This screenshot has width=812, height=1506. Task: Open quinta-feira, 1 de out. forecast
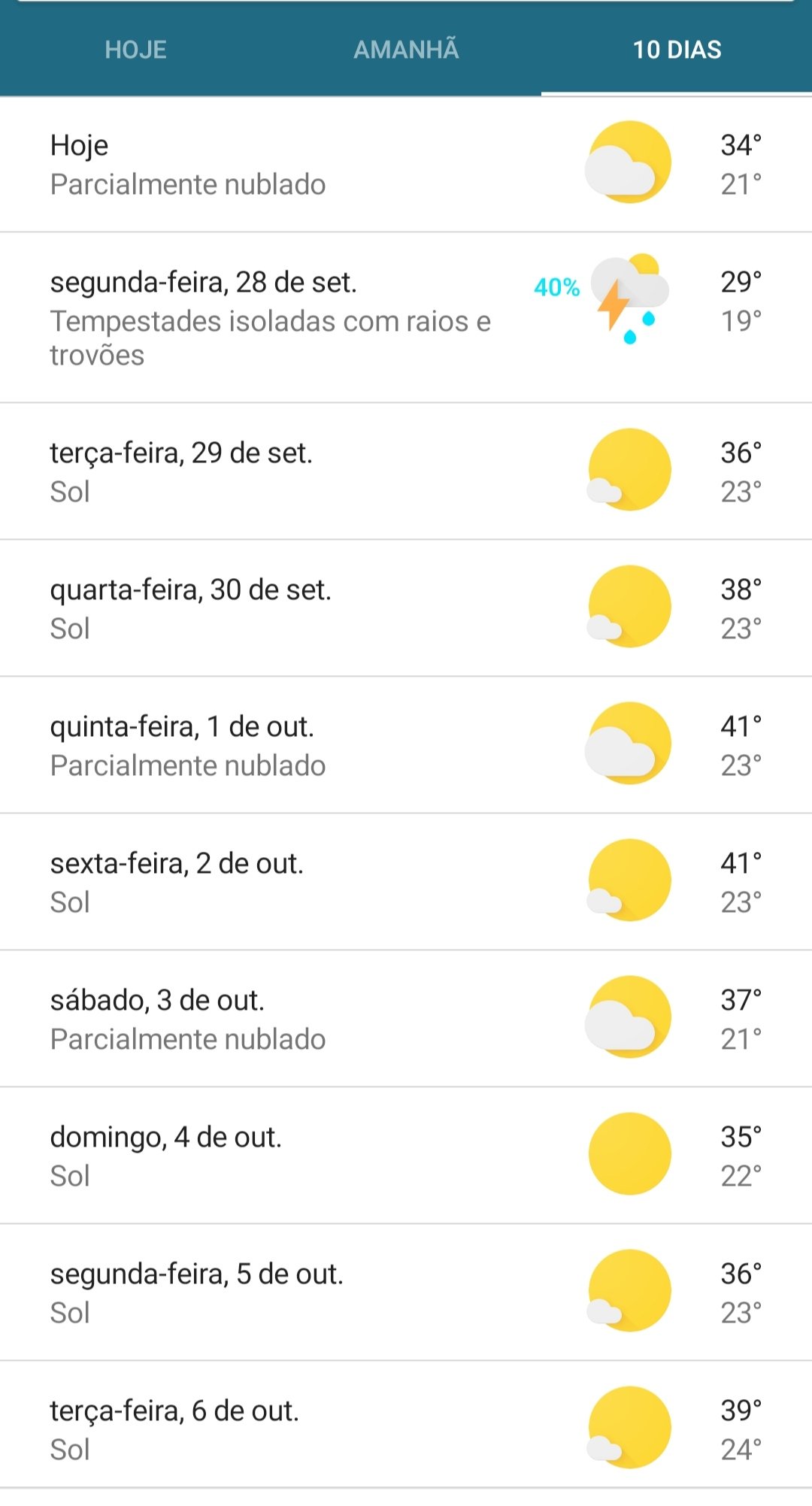click(406, 745)
